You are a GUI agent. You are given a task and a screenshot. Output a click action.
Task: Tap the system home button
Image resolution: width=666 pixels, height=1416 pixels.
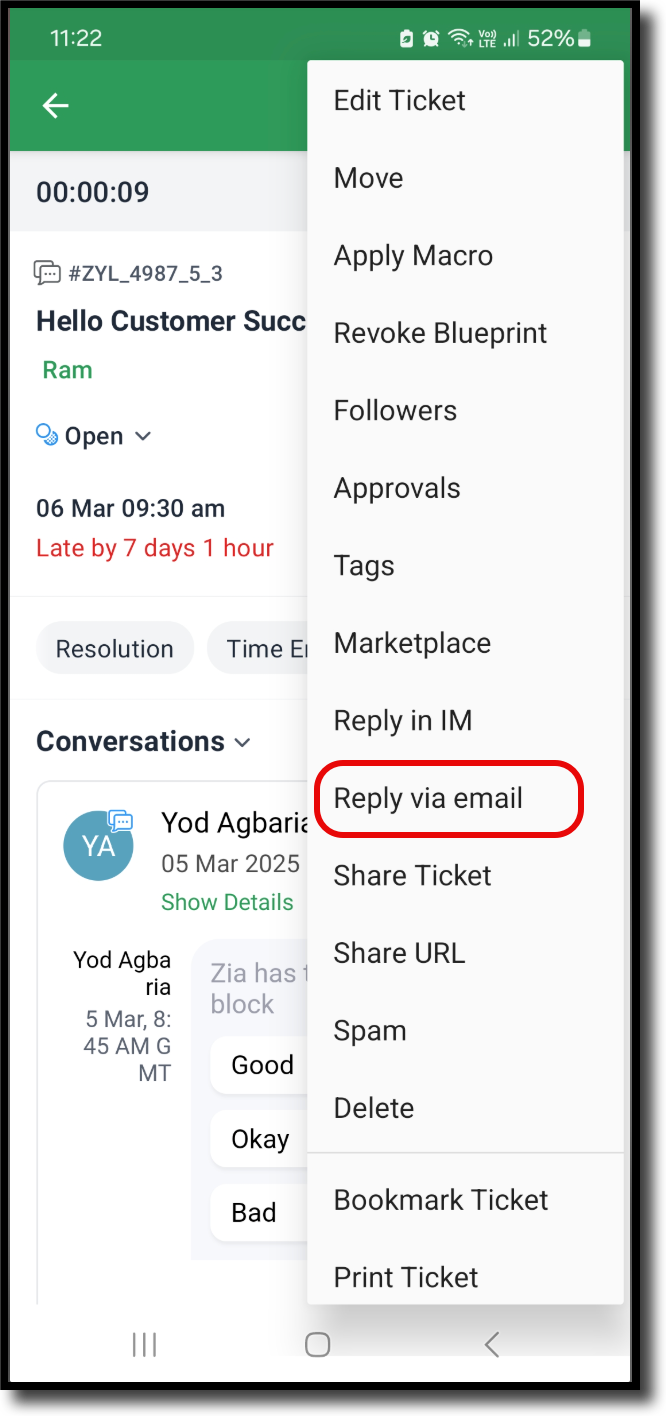click(317, 1345)
